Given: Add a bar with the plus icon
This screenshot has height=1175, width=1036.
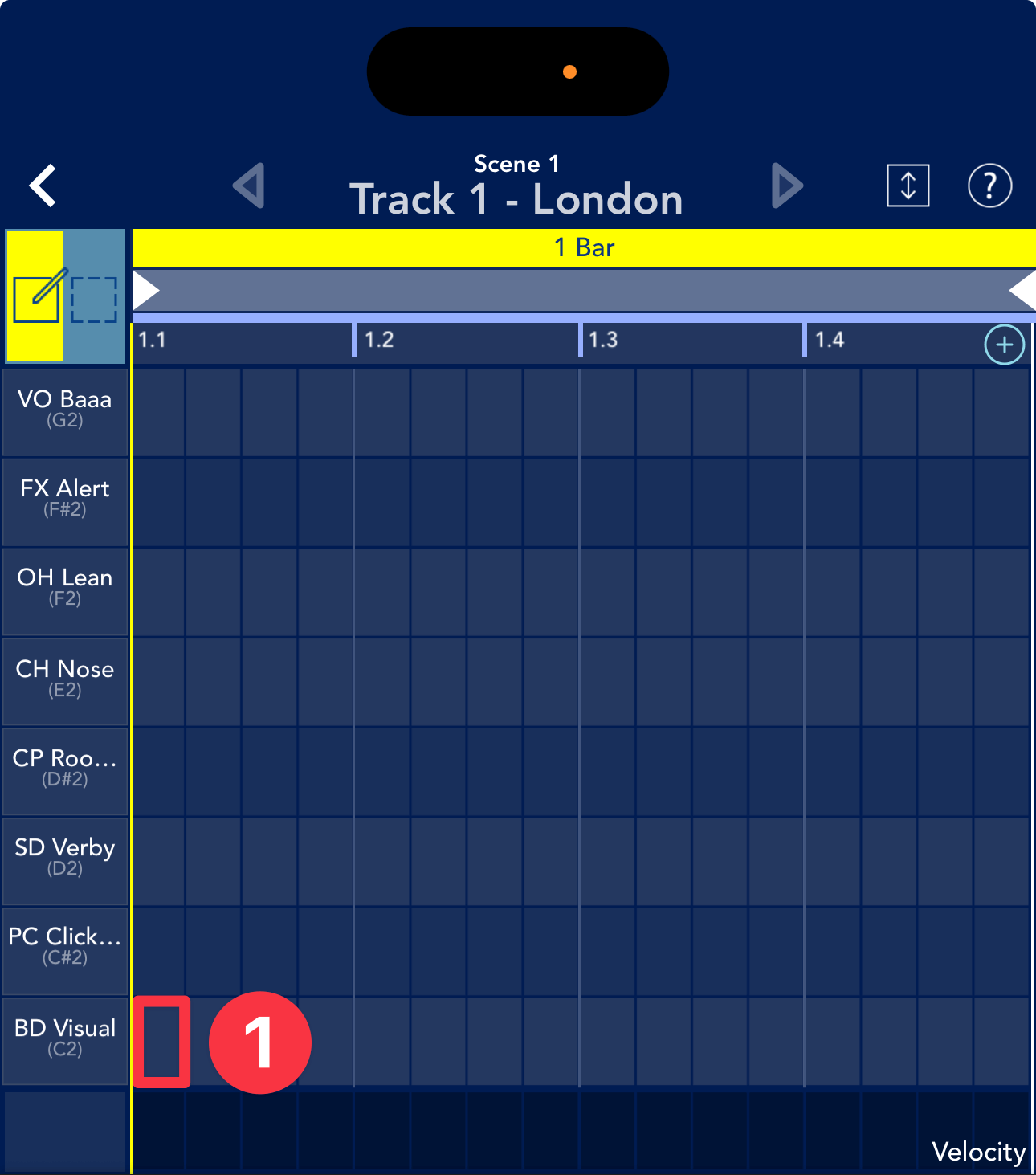Looking at the screenshot, I should [1004, 345].
